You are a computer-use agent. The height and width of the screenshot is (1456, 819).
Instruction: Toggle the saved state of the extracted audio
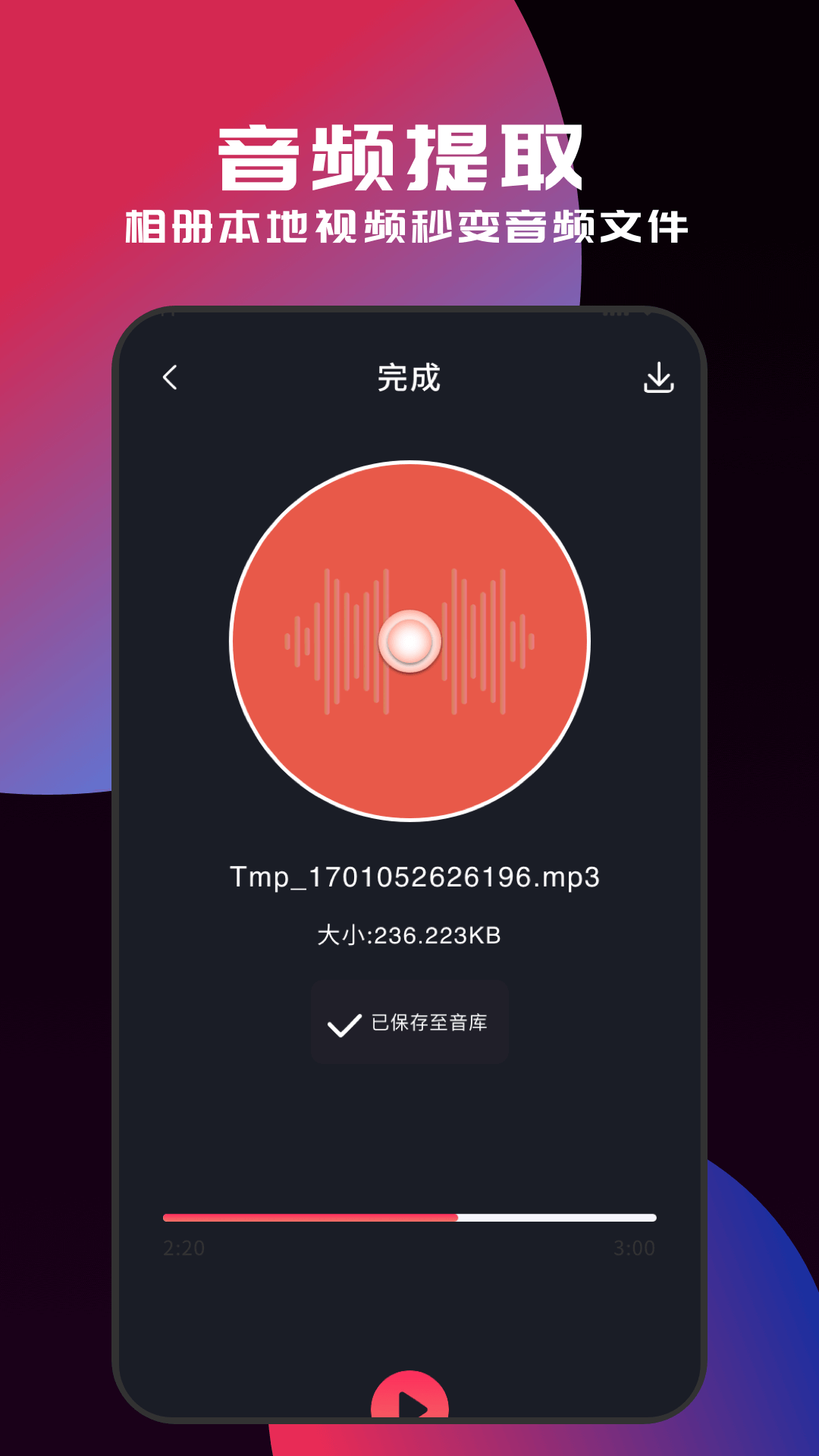coord(409,1024)
